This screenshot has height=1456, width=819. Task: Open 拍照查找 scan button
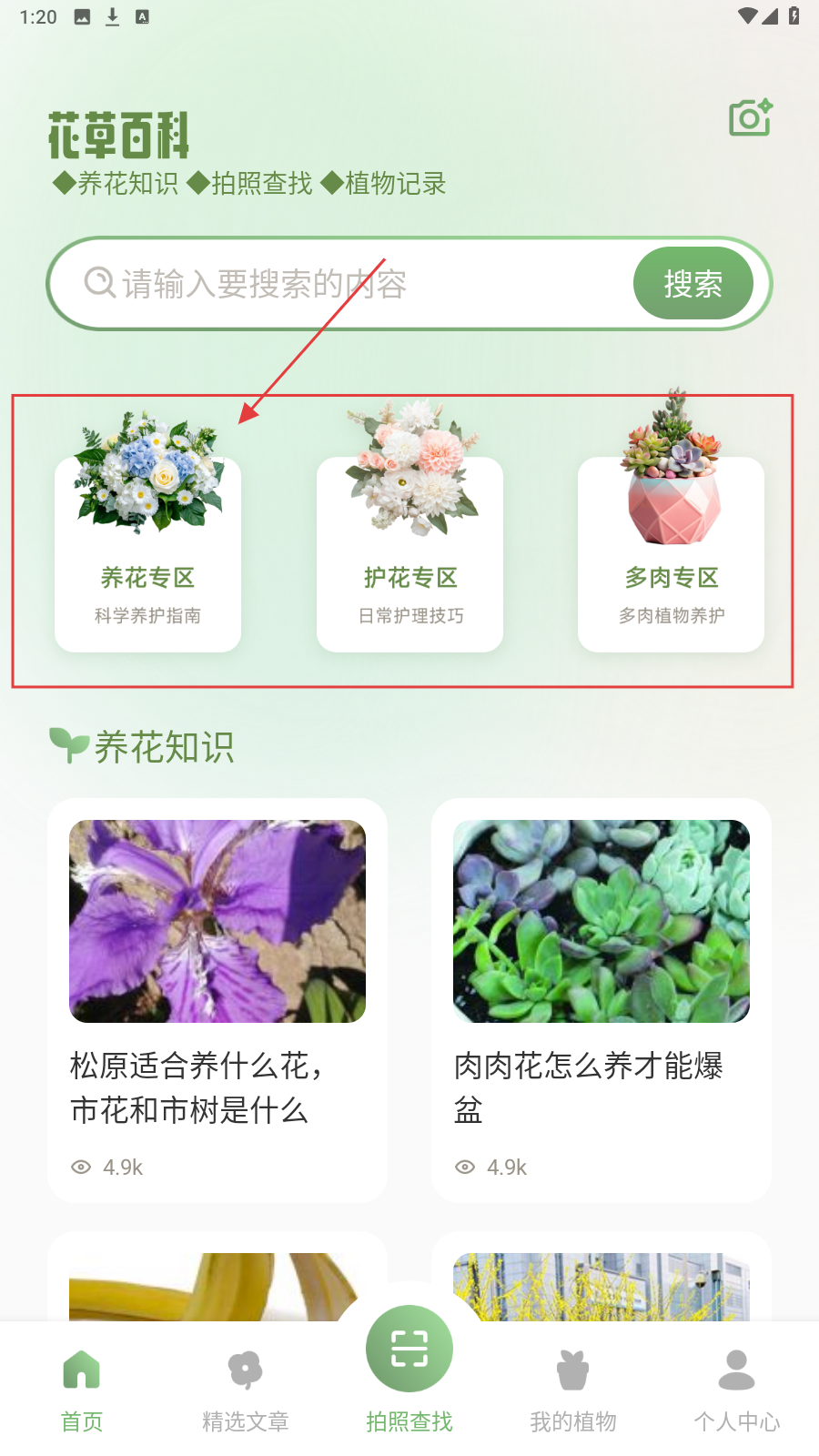(x=409, y=1350)
